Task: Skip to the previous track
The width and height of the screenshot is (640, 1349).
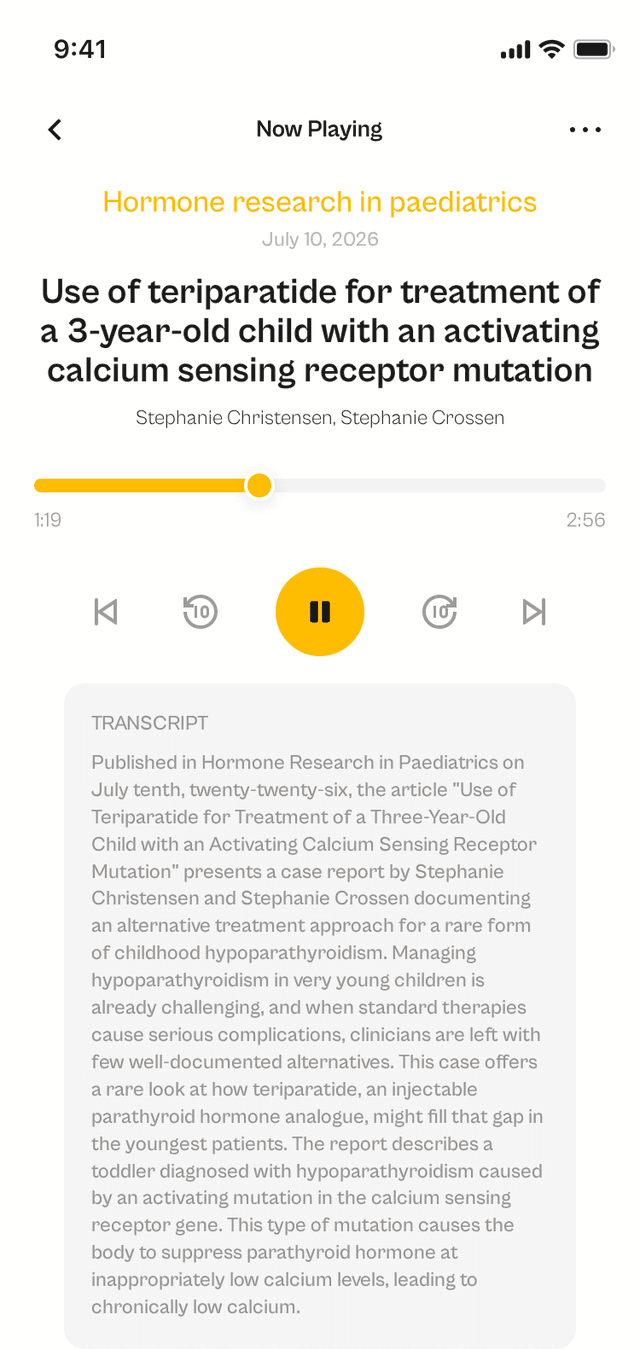Action: coord(106,612)
